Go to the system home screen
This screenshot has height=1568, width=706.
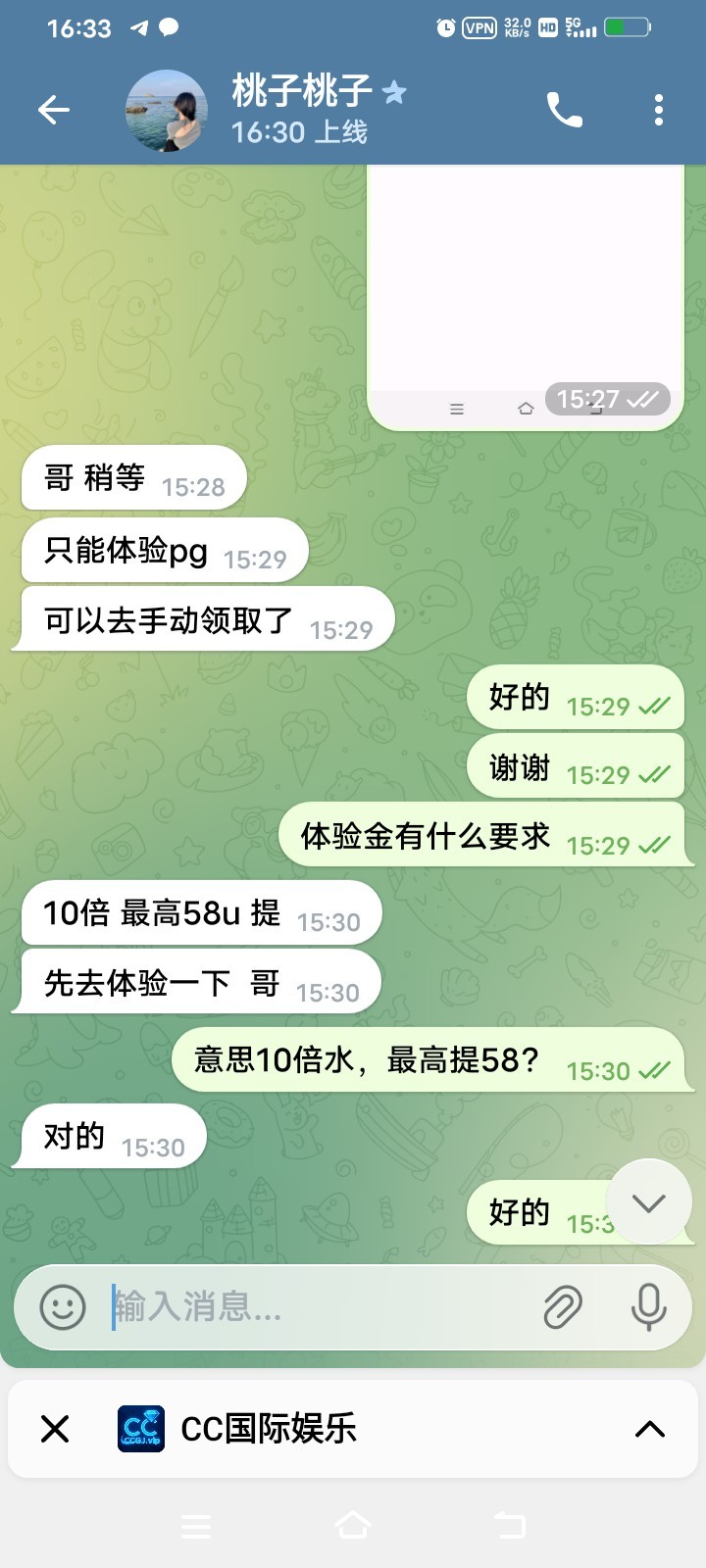(x=353, y=1525)
